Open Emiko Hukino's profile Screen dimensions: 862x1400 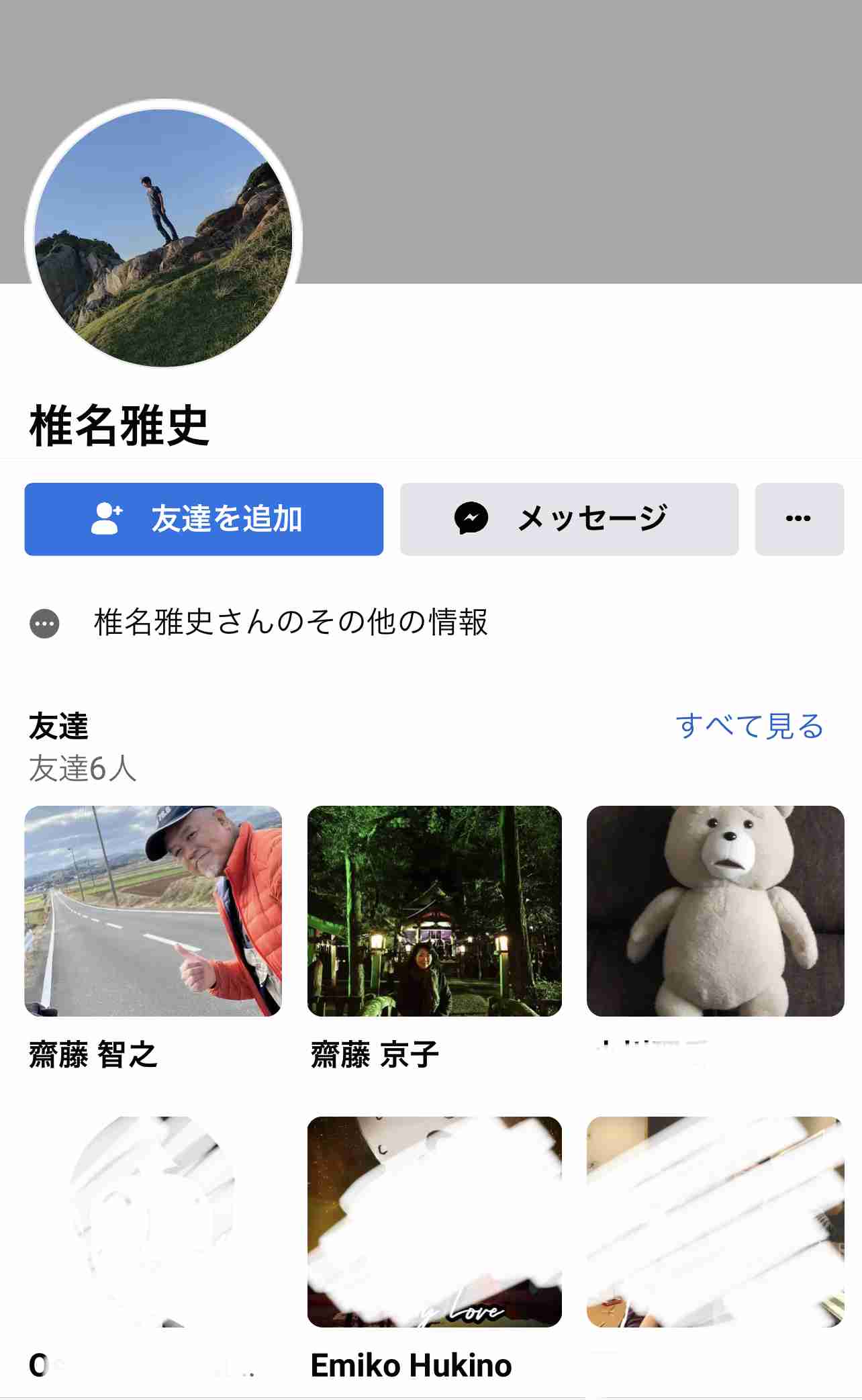click(411, 1365)
